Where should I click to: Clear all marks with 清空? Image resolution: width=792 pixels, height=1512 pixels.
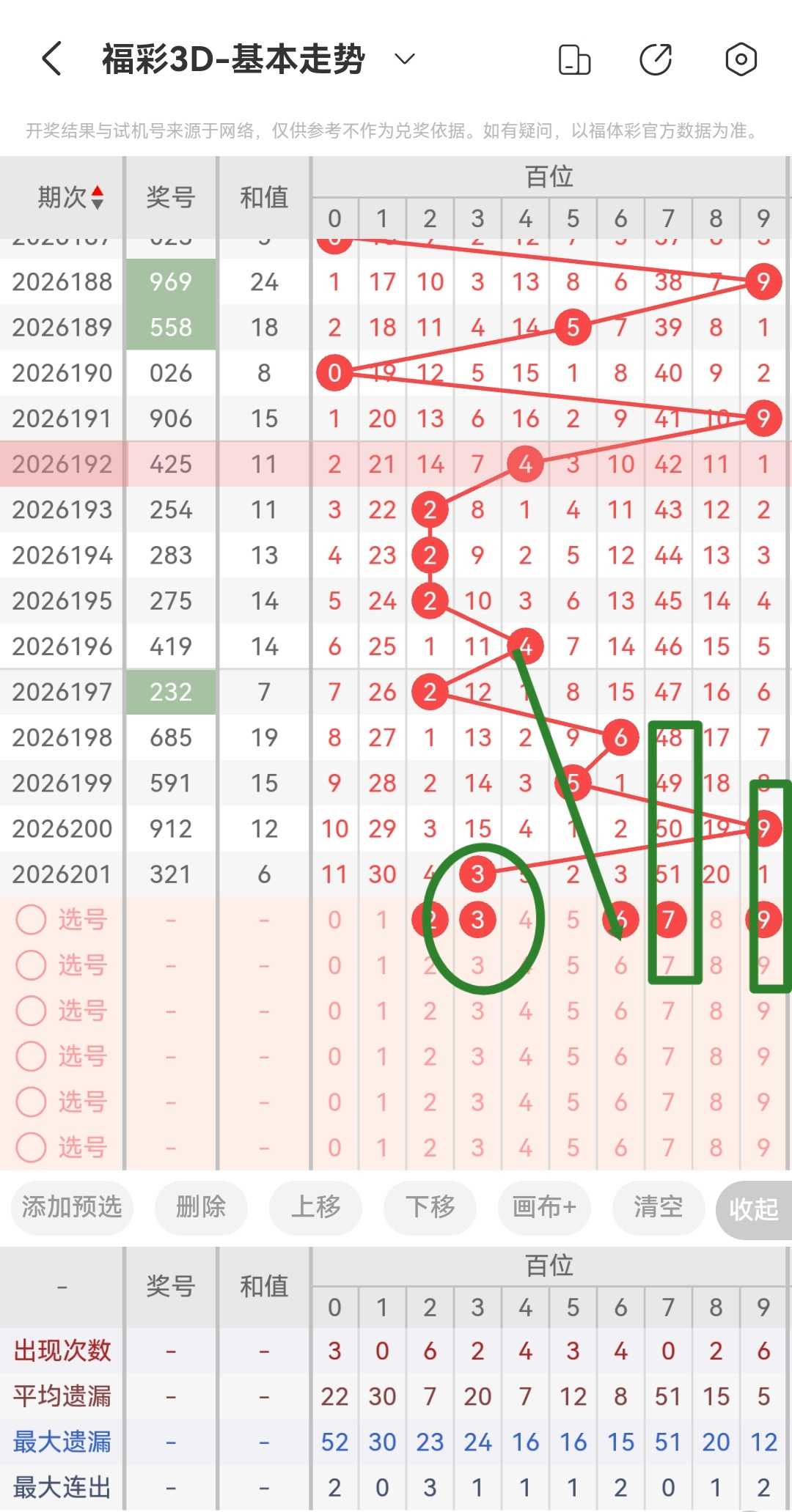click(659, 1206)
